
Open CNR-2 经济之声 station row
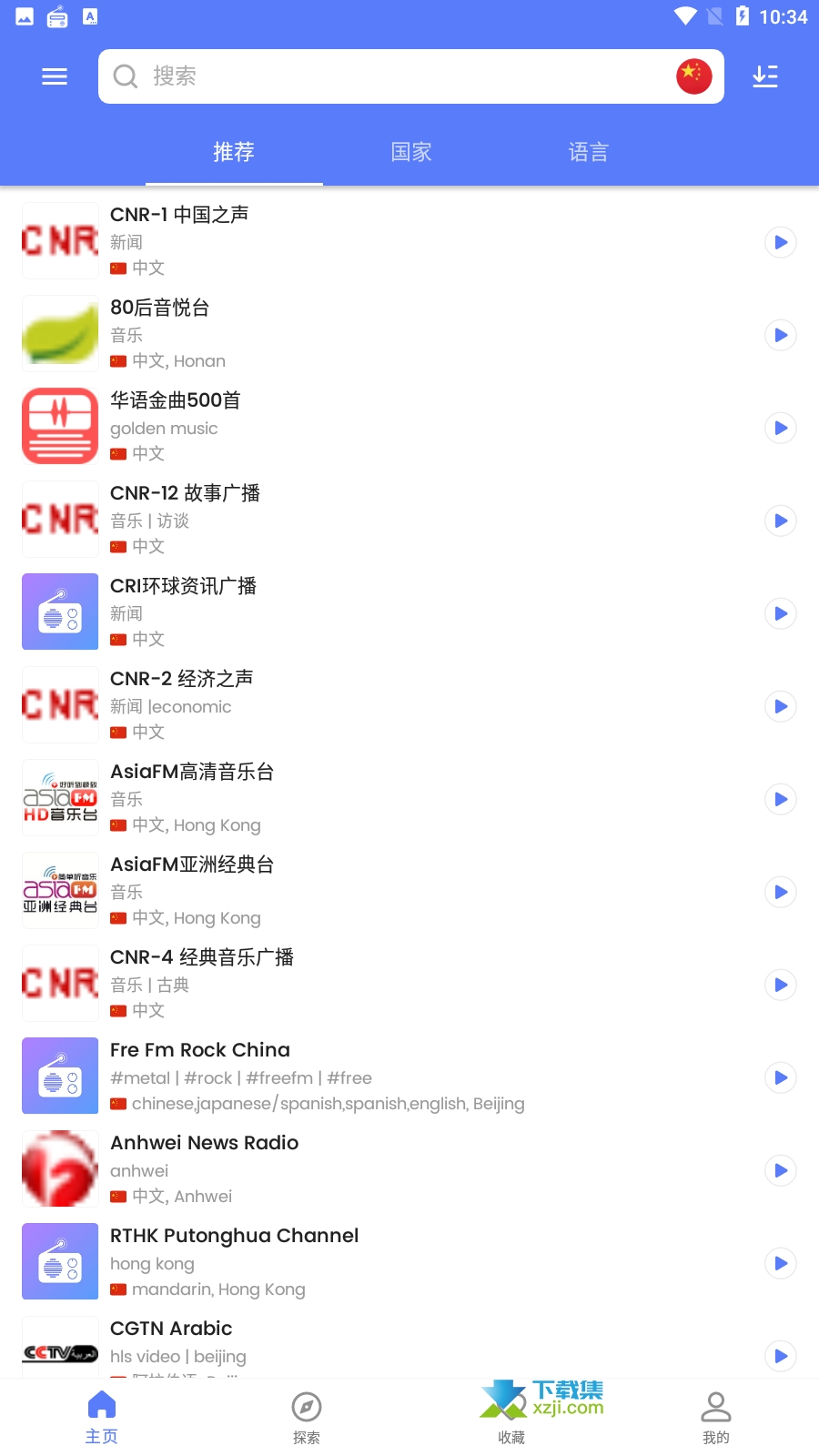pyautogui.click(x=364, y=704)
